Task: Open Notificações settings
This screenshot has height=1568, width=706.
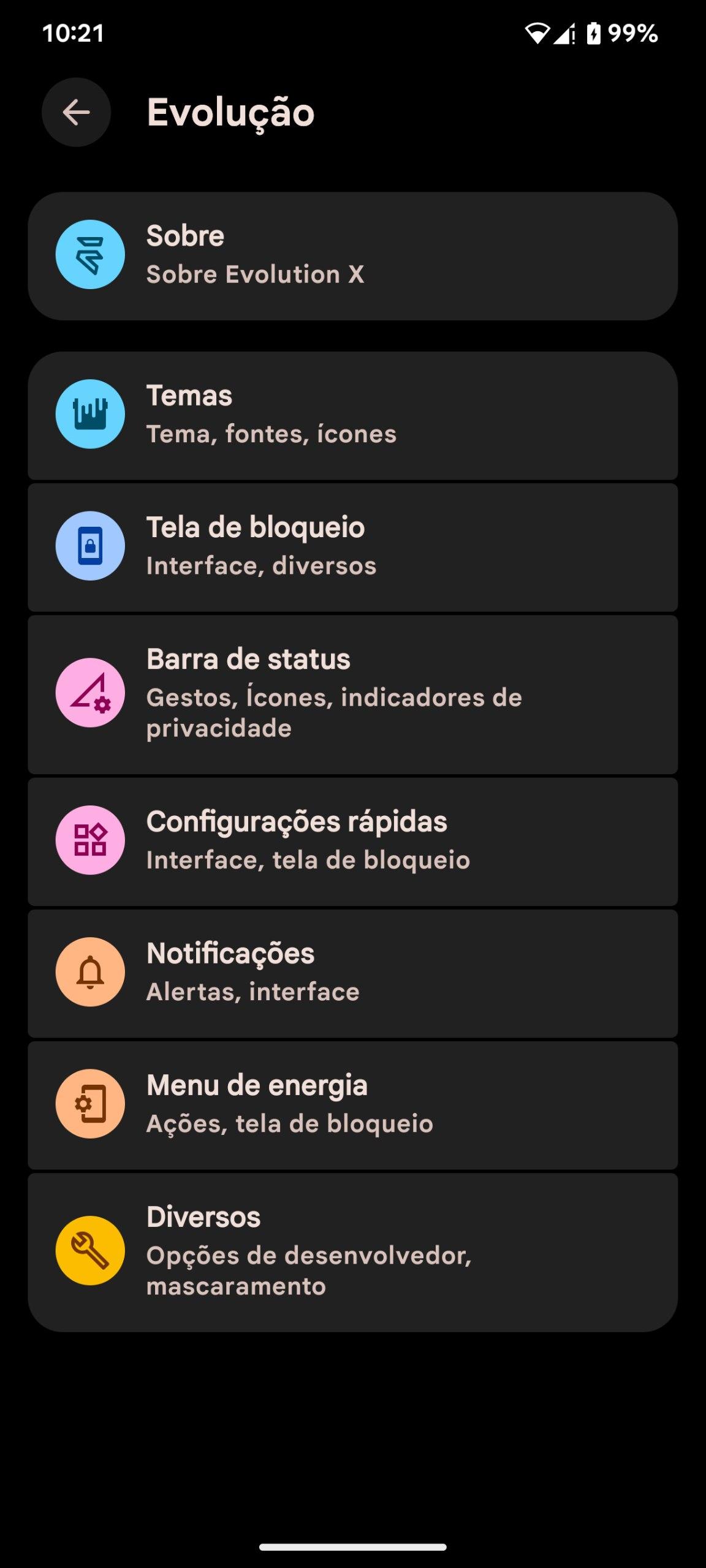Action: 352,972
